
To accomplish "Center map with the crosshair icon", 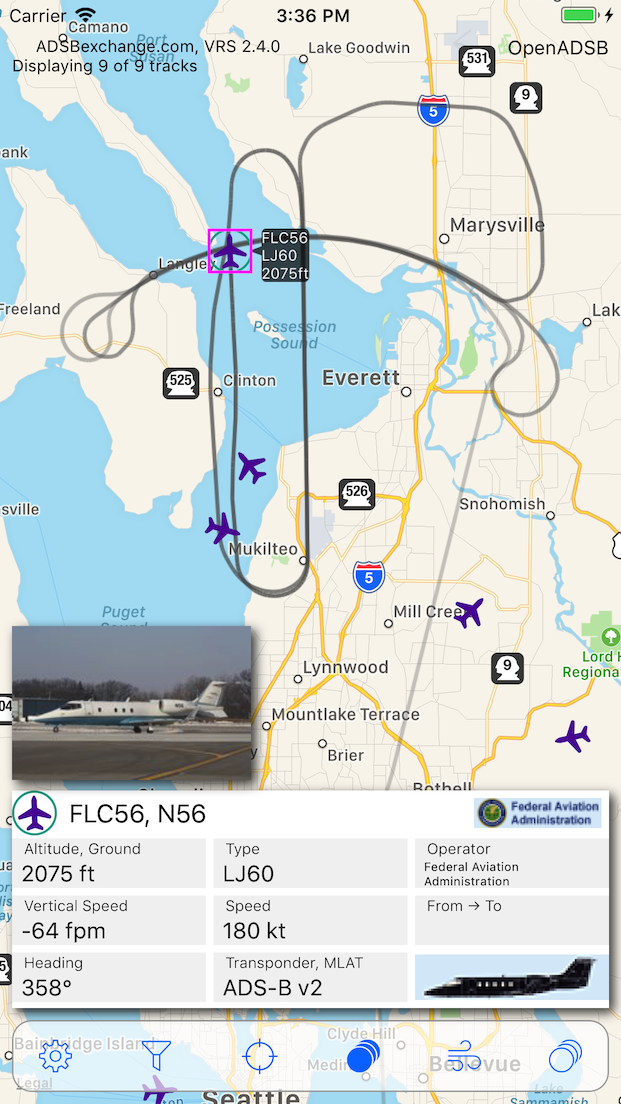I will 260,1055.
